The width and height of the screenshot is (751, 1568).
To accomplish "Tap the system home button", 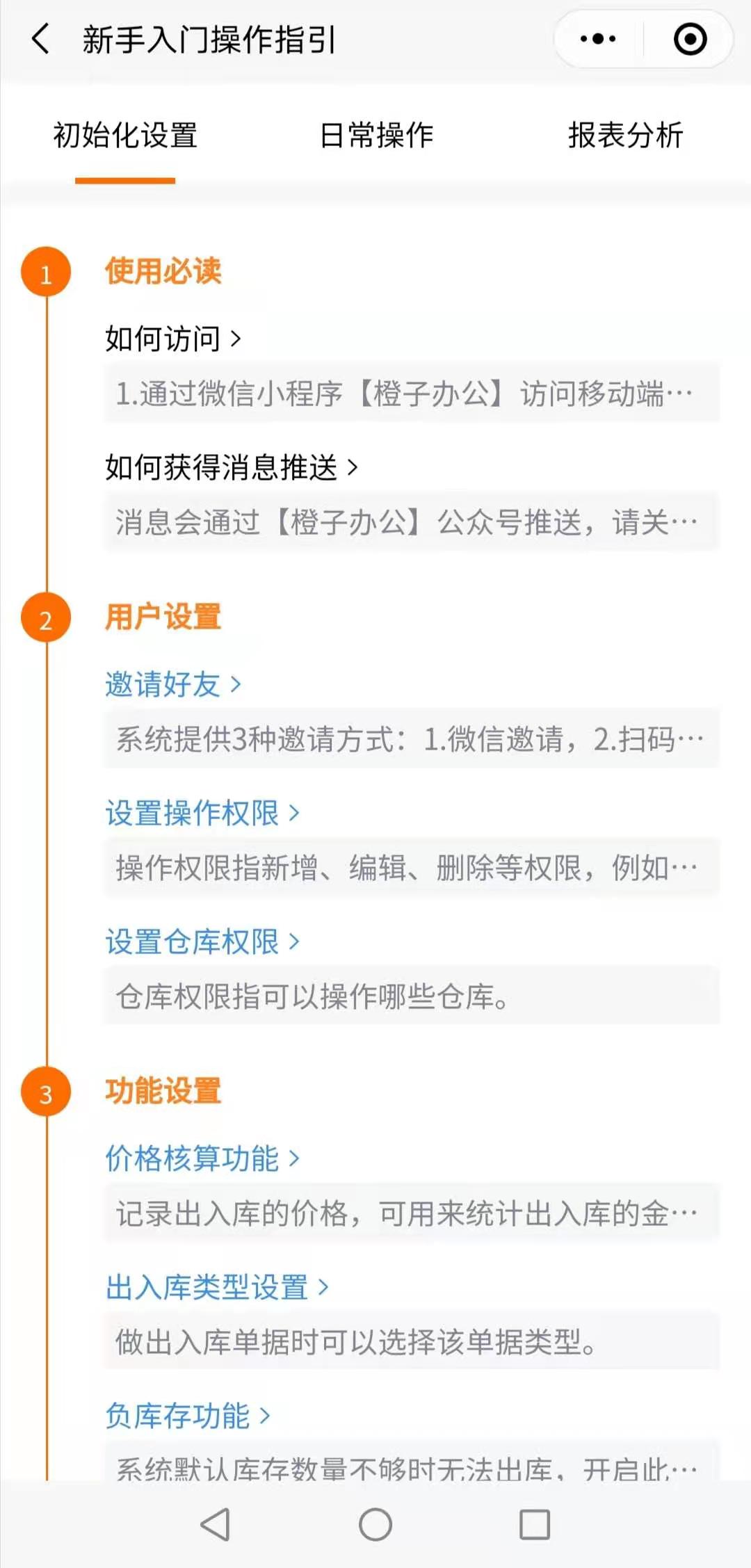I will point(375,1524).
